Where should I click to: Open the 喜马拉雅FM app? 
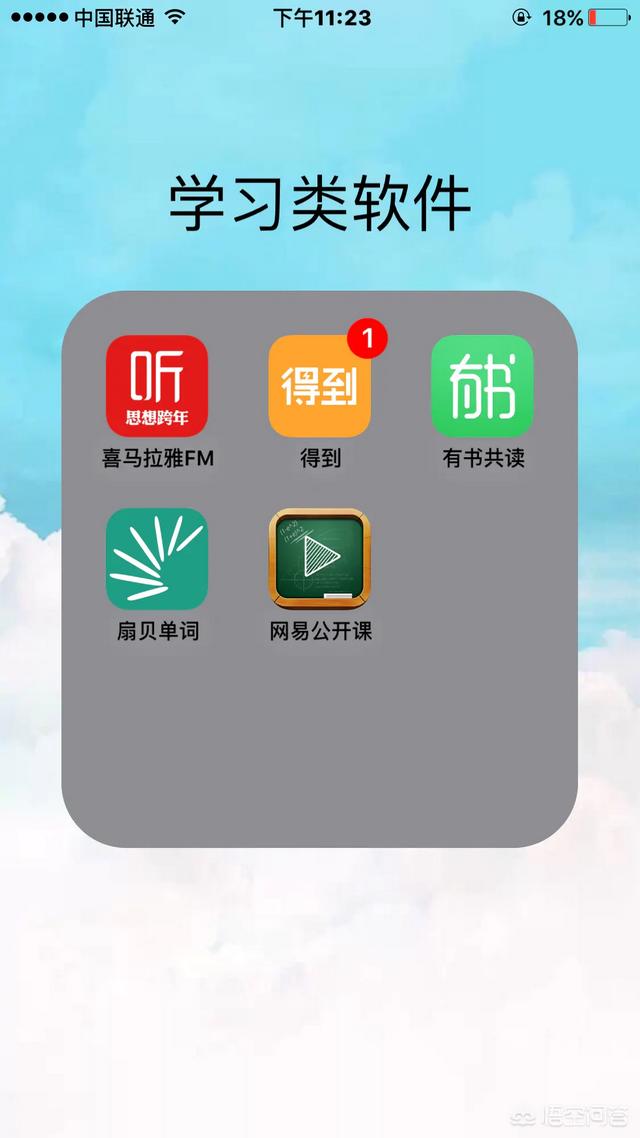[x=157, y=386]
